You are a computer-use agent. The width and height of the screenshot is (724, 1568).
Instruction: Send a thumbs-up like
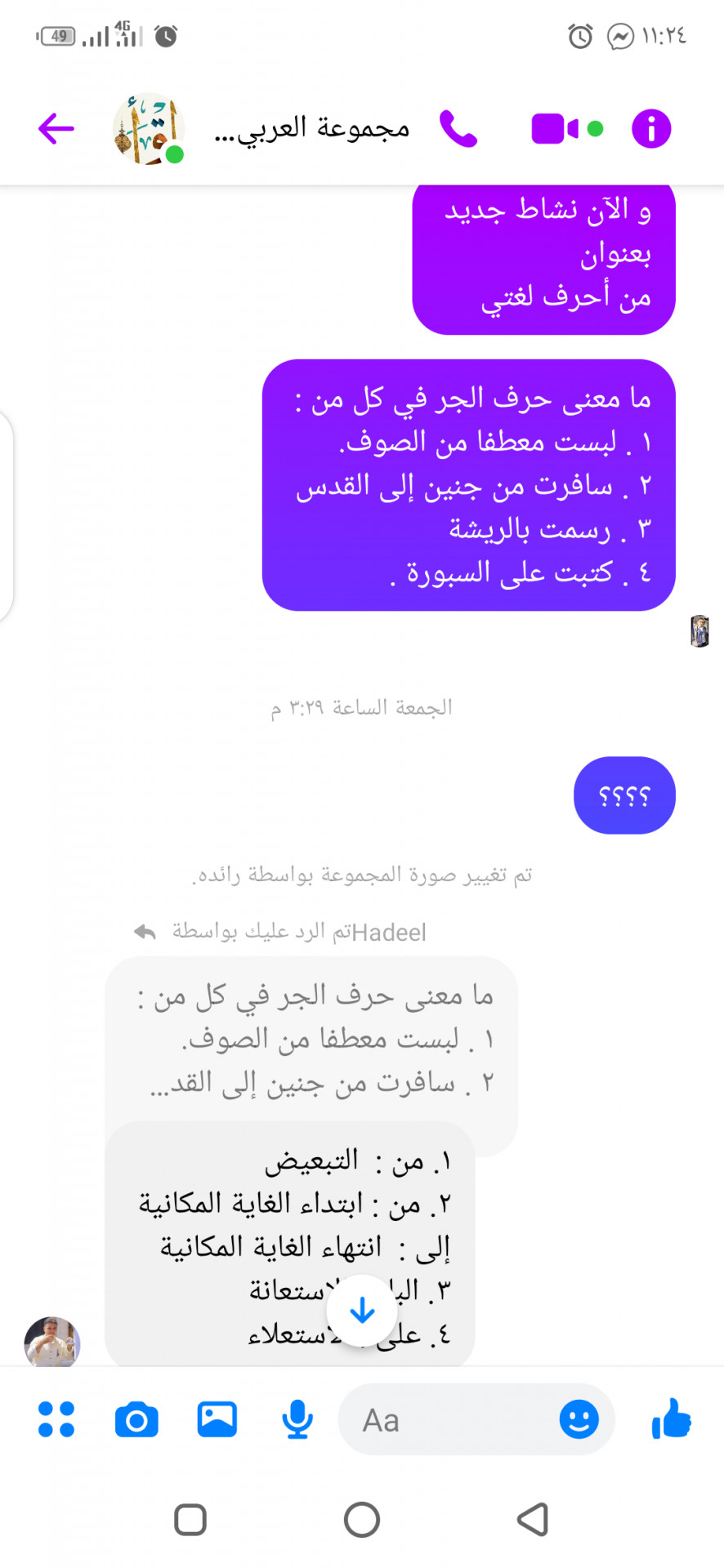(672, 1419)
